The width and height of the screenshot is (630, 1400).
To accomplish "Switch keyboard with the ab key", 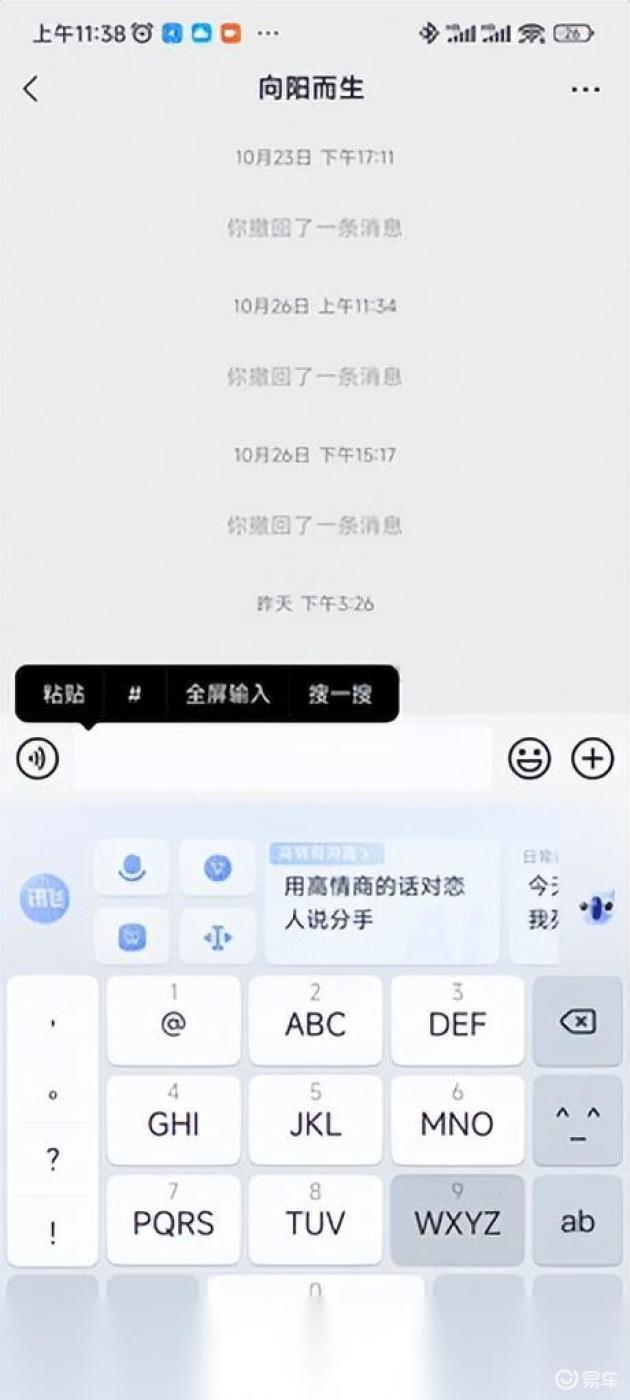I will [577, 1220].
